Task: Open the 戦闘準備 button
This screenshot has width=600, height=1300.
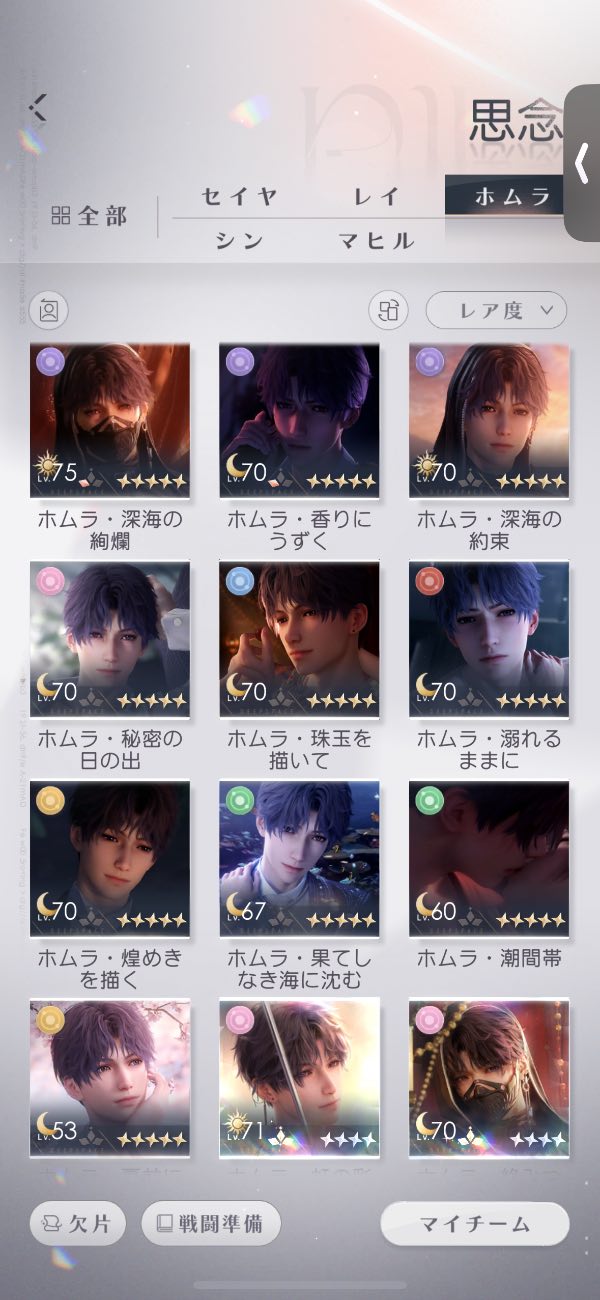Action: pos(211,1224)
